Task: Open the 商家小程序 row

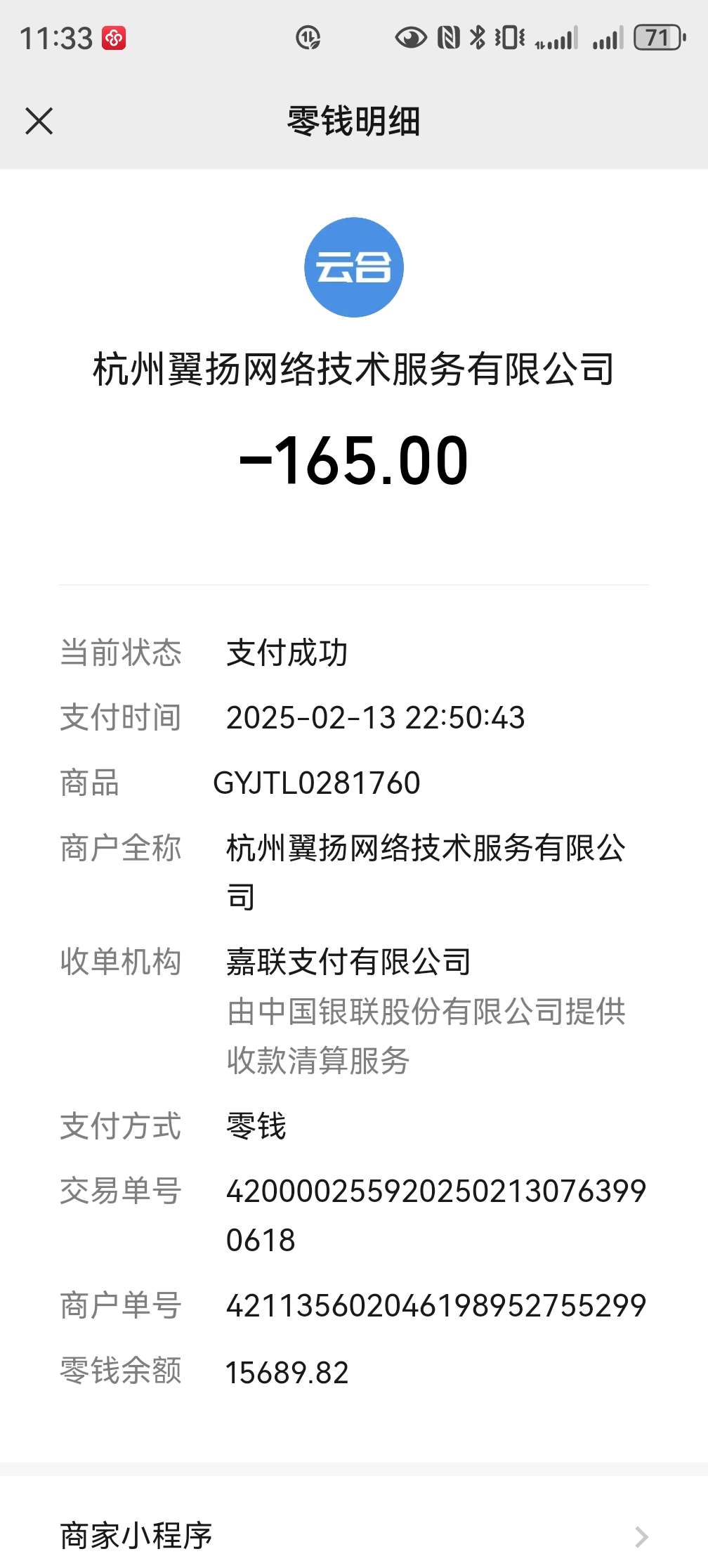Action: coord(354,1536)
